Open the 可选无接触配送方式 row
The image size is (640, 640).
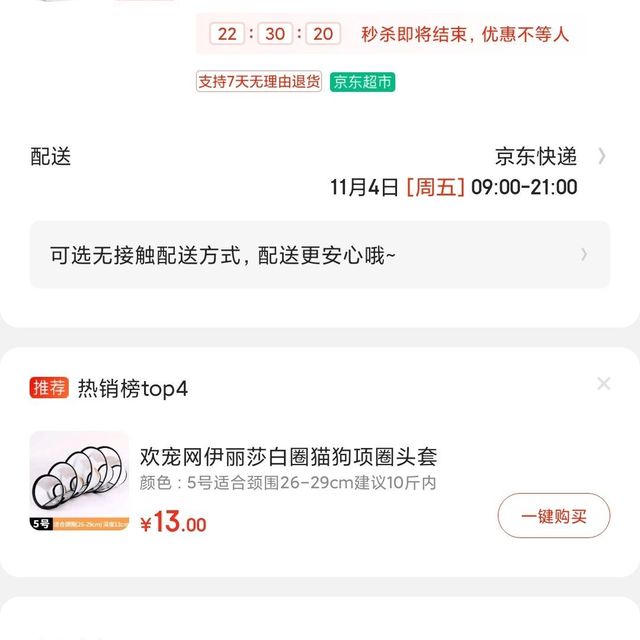[x=319, y=255]
